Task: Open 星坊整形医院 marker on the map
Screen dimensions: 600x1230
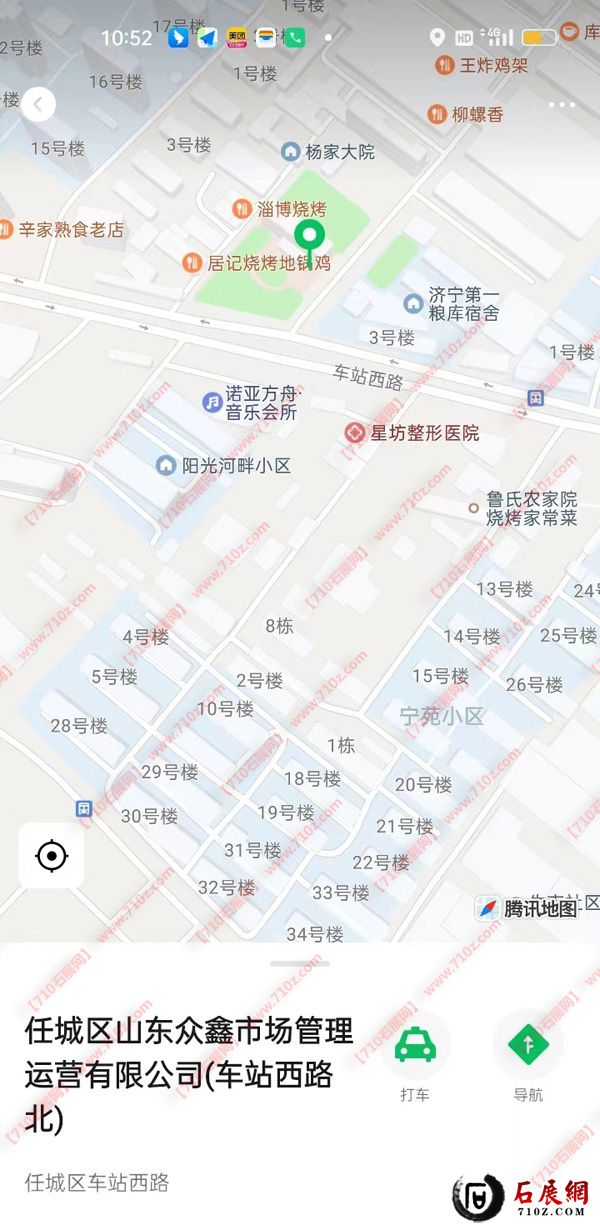Action: (354, 433)
